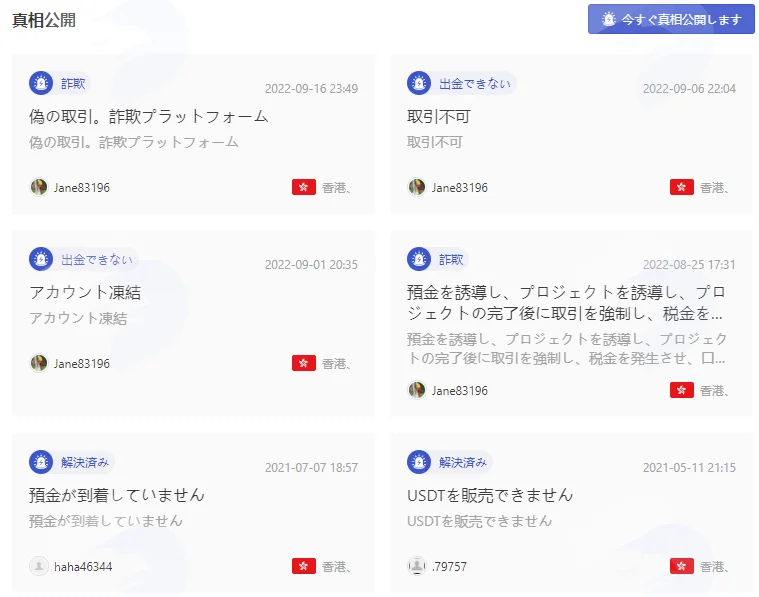Image resolution: width=759 pixels, height=597 pixels.
Task: Open the アカウント凍結 complaint card
Action: click(x=193, y=323)
